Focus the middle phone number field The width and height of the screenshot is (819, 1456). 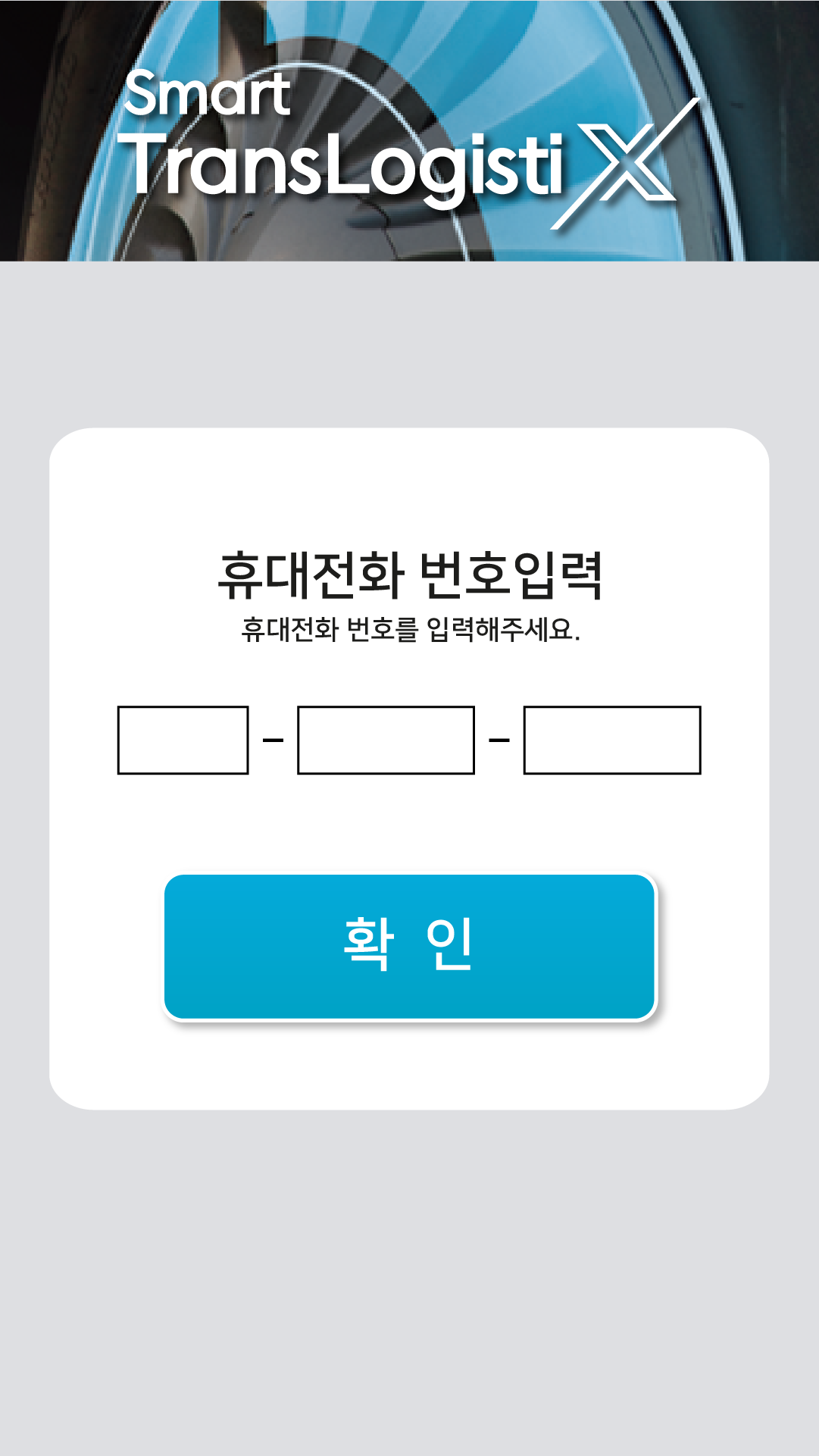[386, 740]
